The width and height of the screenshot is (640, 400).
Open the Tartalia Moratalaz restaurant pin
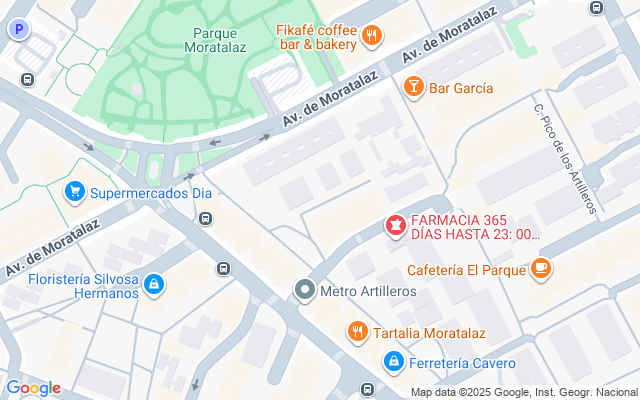357,332
